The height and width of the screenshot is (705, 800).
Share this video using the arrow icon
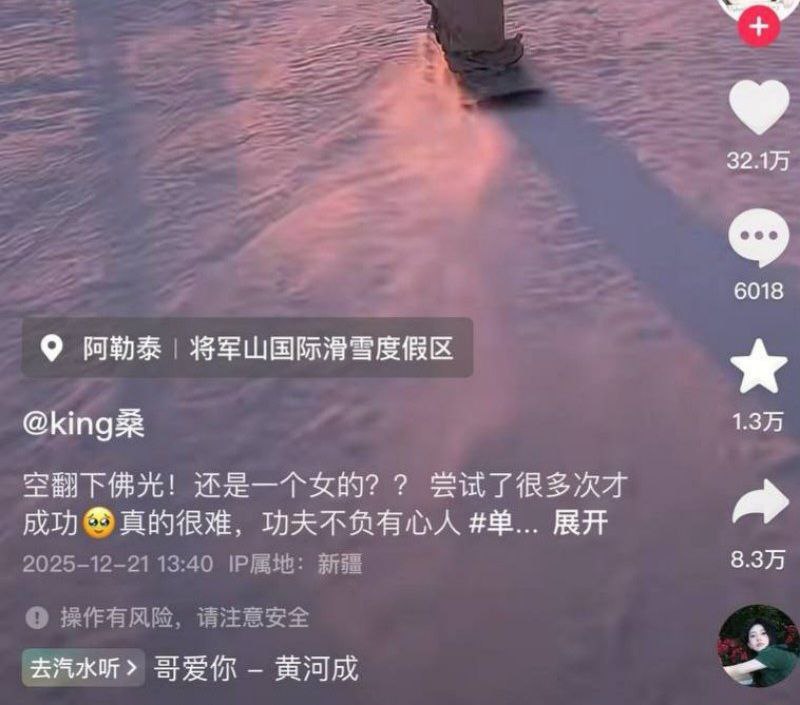pos(758,503)
